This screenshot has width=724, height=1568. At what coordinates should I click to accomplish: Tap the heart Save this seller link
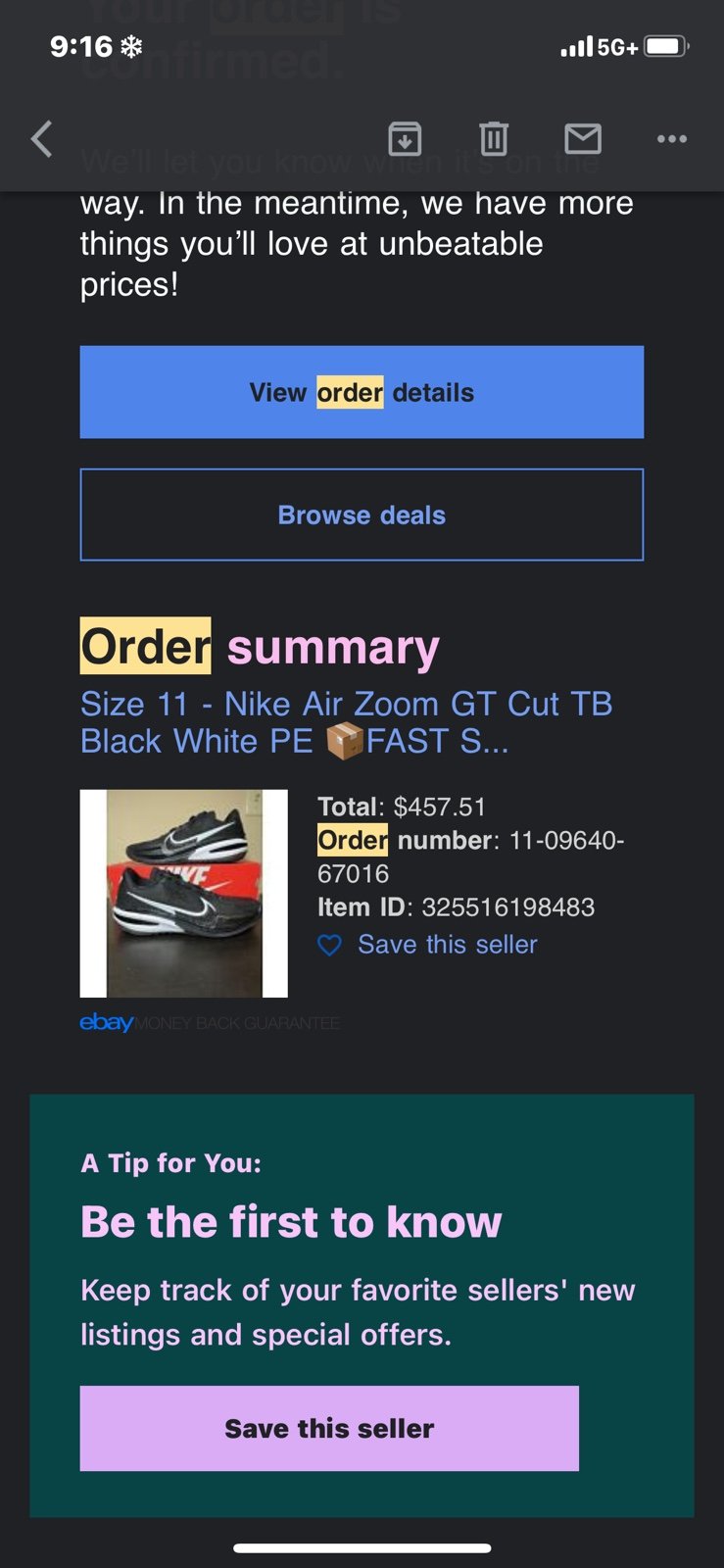[428, 945]
